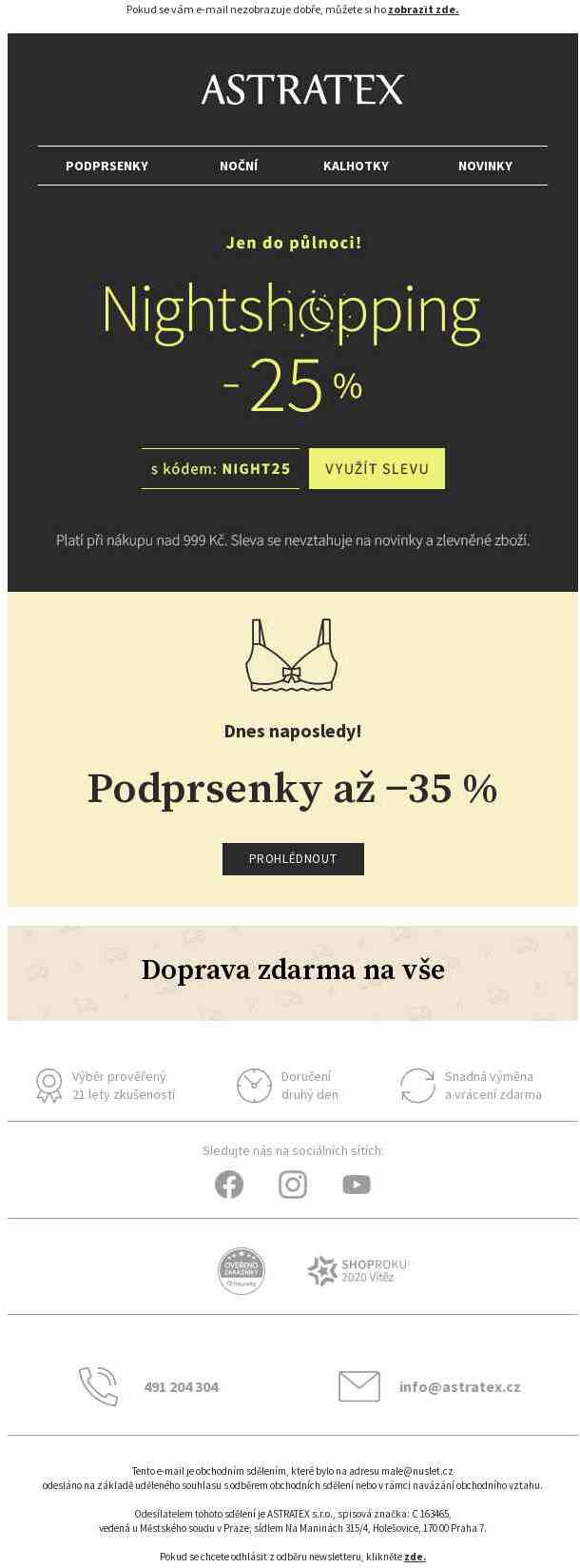The width and height of the screenshot is (580, 1568).
Task: Open the PODPRSENKY category
Action: click(106, 166)
